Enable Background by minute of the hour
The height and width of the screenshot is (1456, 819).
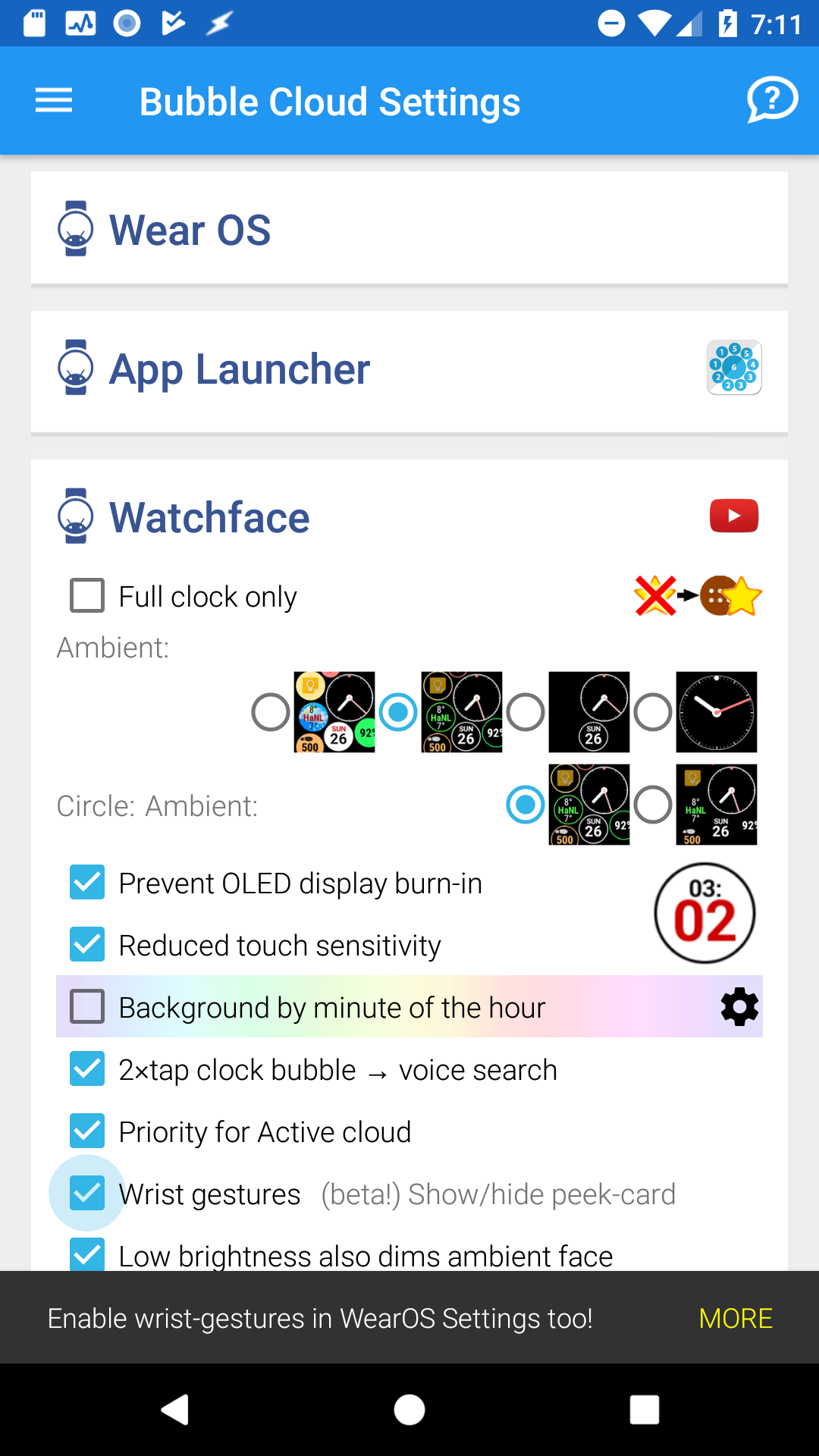87,1007
